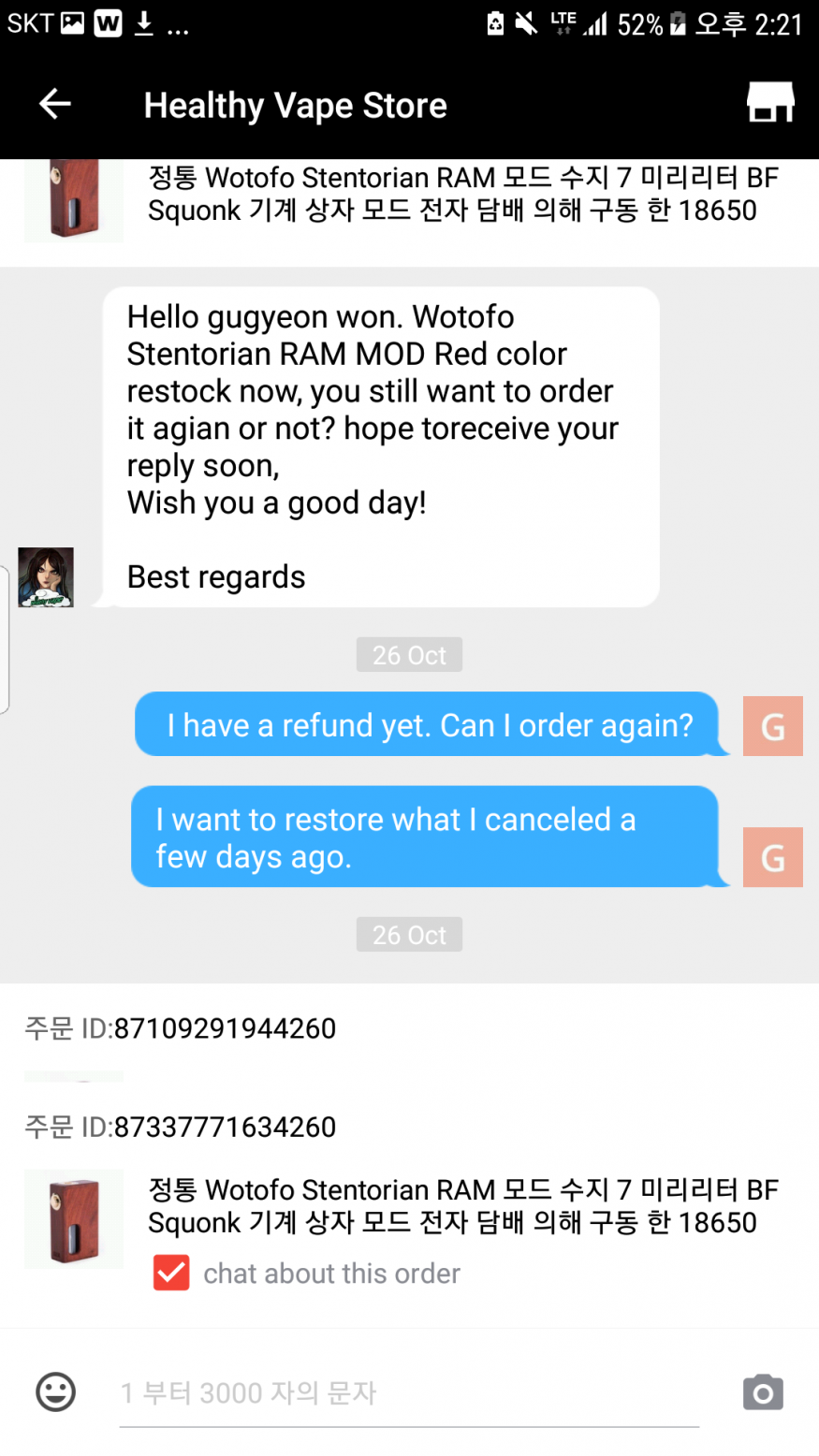The height and width of the screenshot is (1456, 819).
Task: Go back from Healthy Vape Store chat
Action: tap(54, 104)
